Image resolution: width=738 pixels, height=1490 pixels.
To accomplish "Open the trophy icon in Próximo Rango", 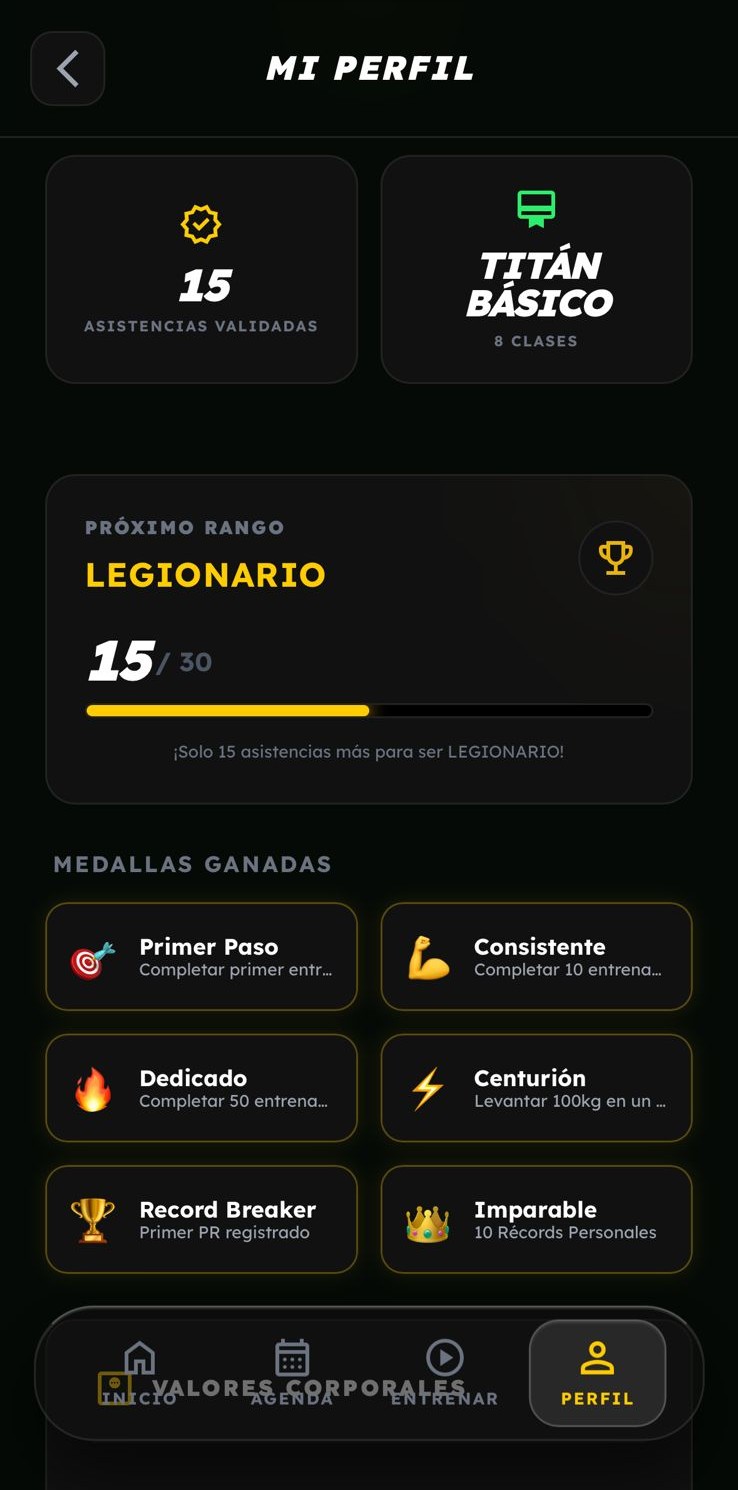I will pos(615,558).
